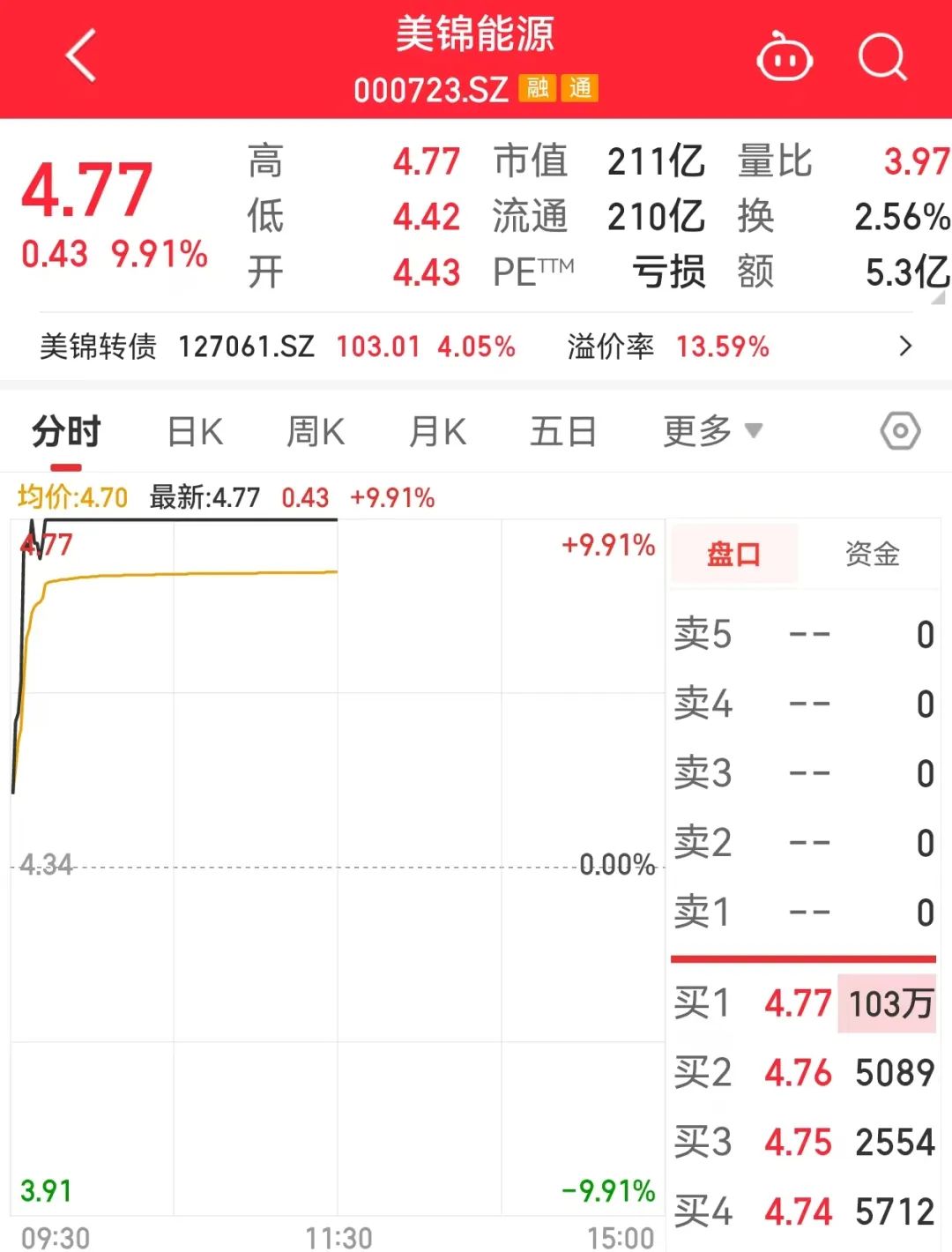952x1252 pixels.
Task: Switch to the 日K chart tab
Action: [195, 433]
